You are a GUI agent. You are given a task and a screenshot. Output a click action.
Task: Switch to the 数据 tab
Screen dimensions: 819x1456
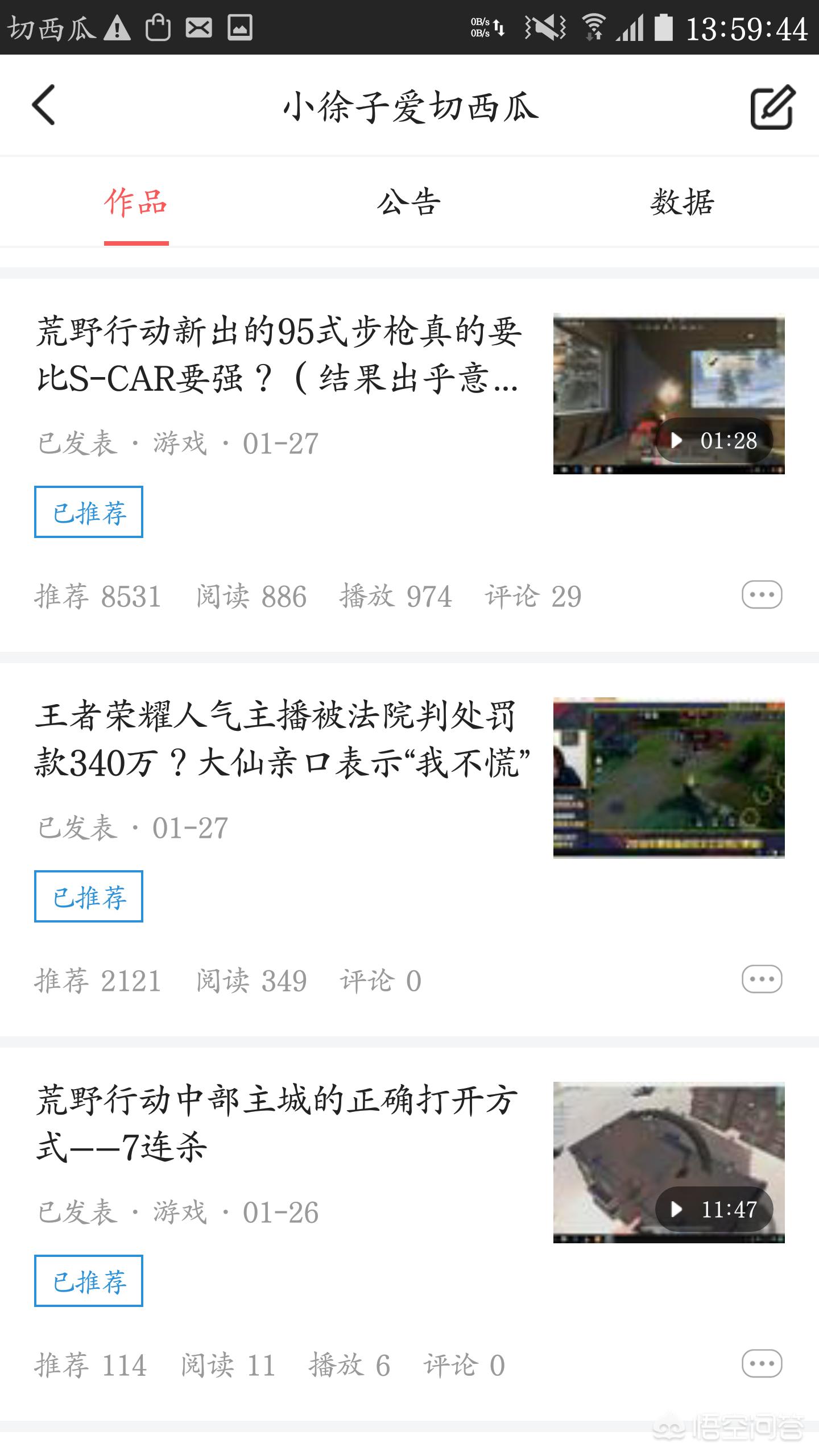(682, 202)
